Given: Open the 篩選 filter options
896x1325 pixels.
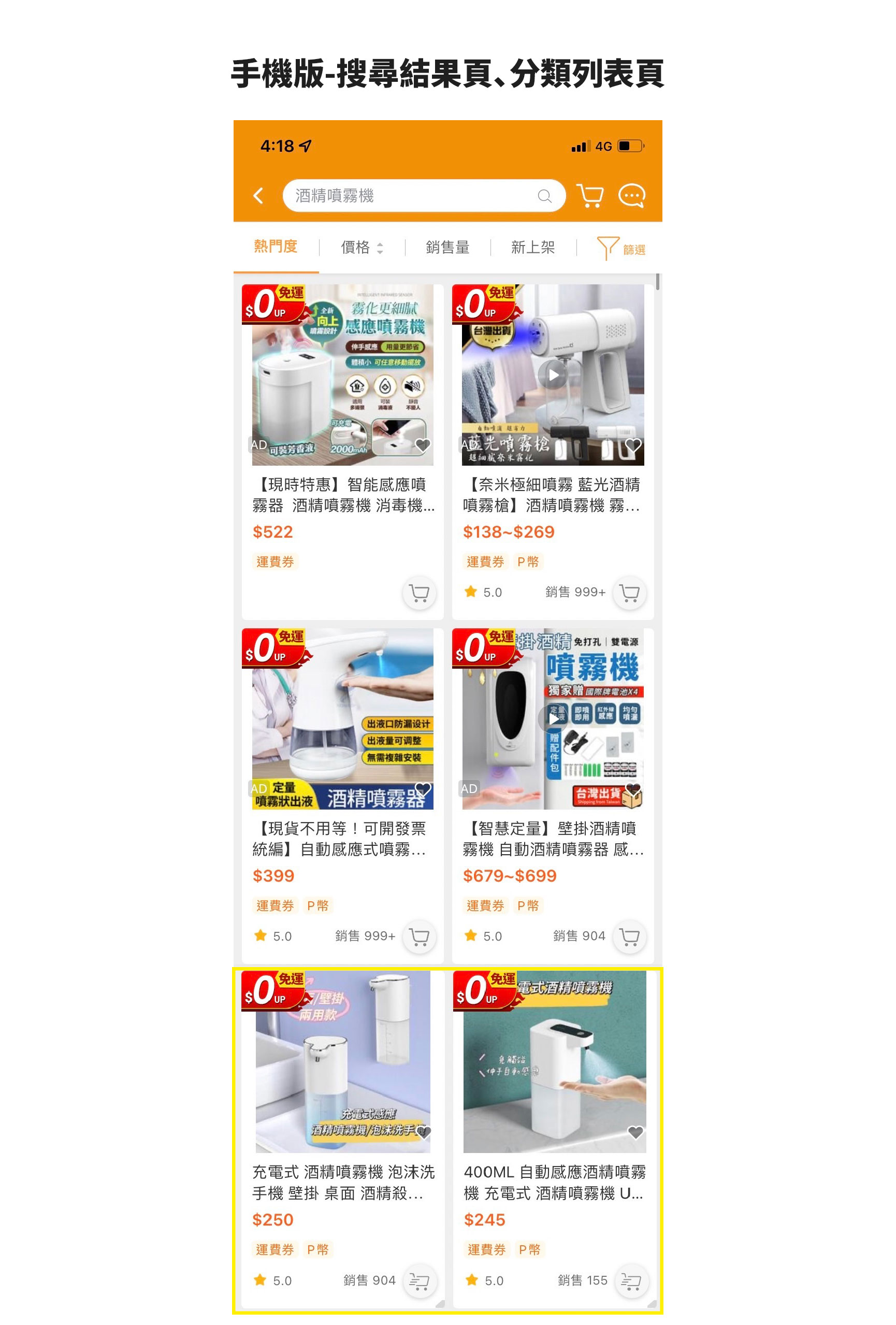Looking at the screenshot, I should 620,249.
